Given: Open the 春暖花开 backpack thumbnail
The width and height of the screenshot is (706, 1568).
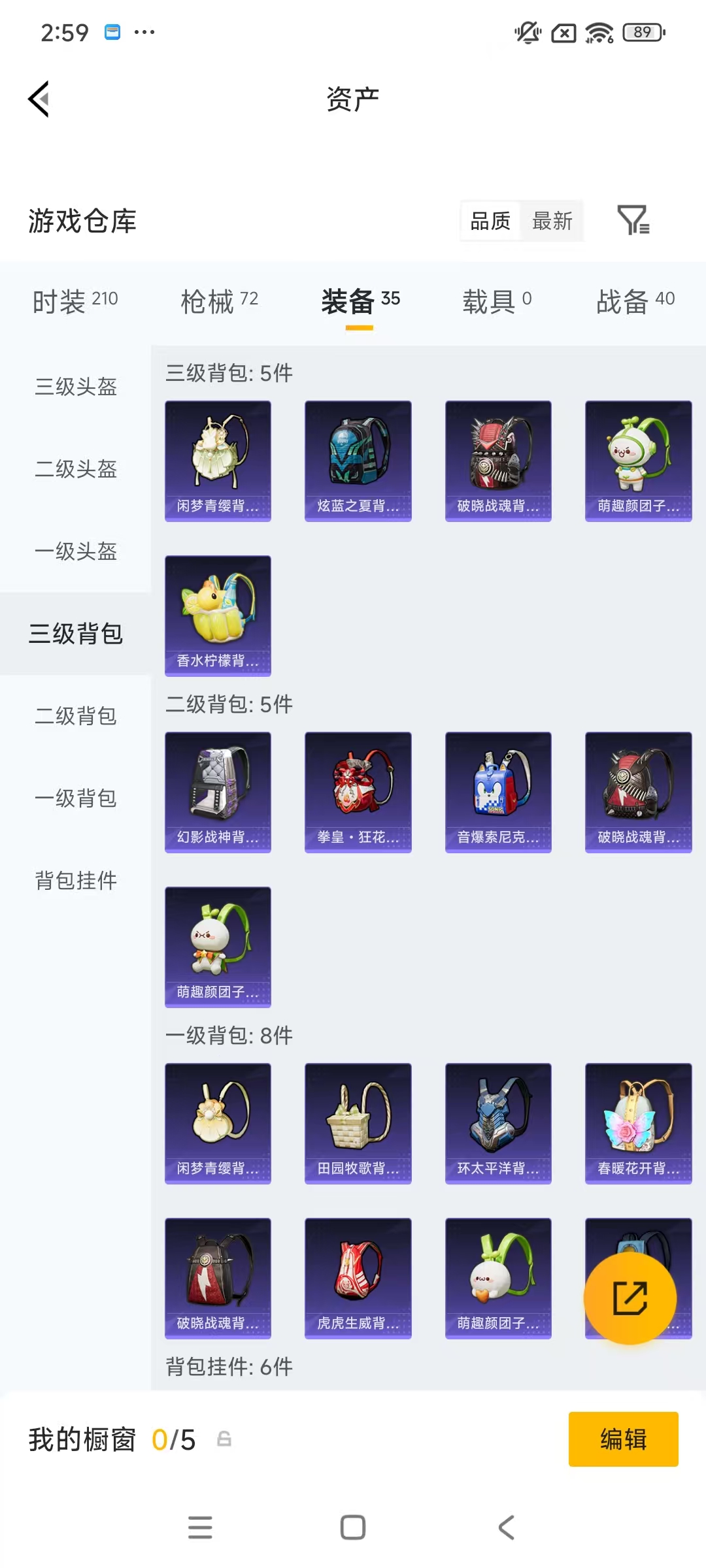Looking at the screenshot, I should pyautogui.click(x=638, y=1122).
